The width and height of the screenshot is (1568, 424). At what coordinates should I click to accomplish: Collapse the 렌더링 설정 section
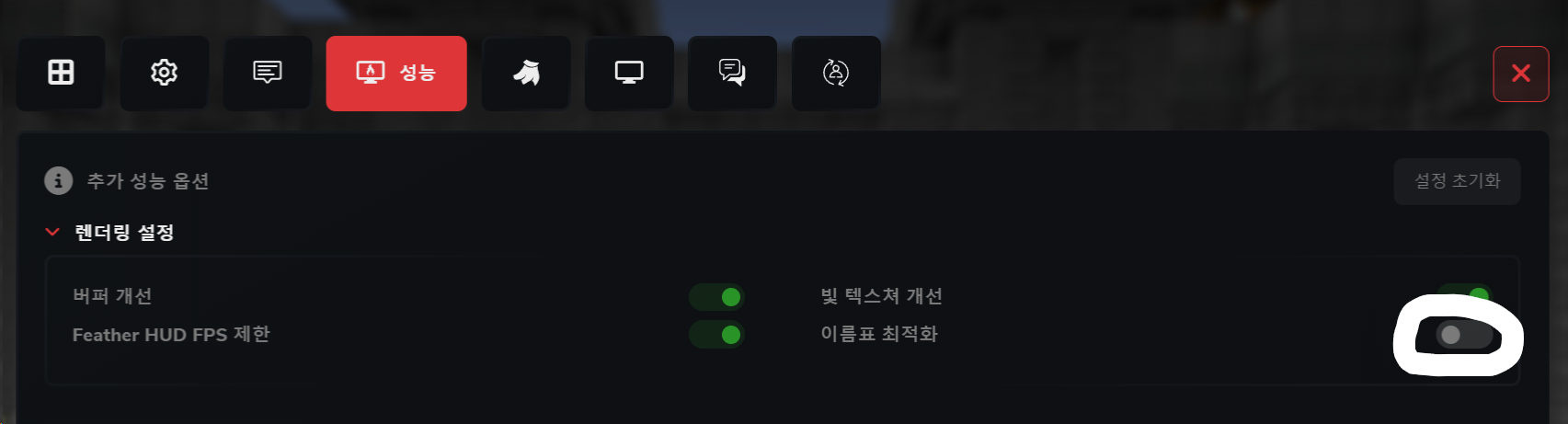pos(52,233)
